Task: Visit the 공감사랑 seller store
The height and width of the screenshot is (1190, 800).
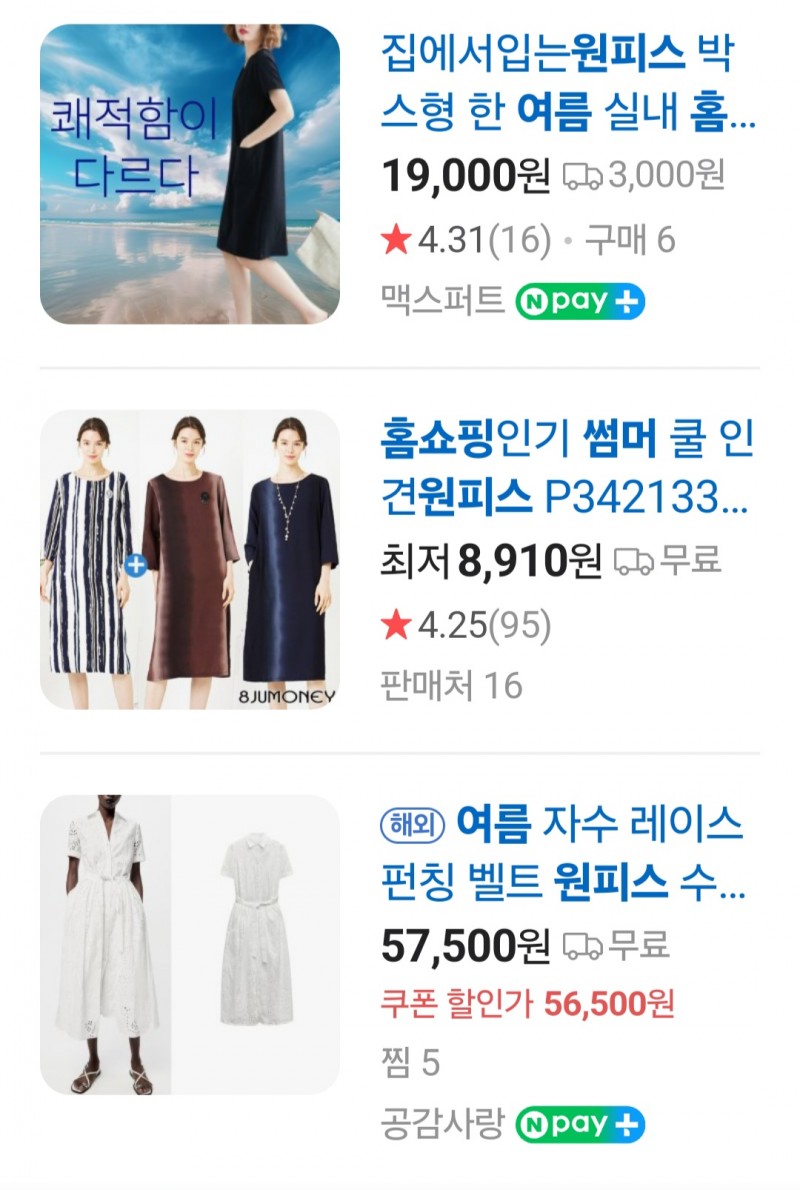Action: coord(442,1125)
